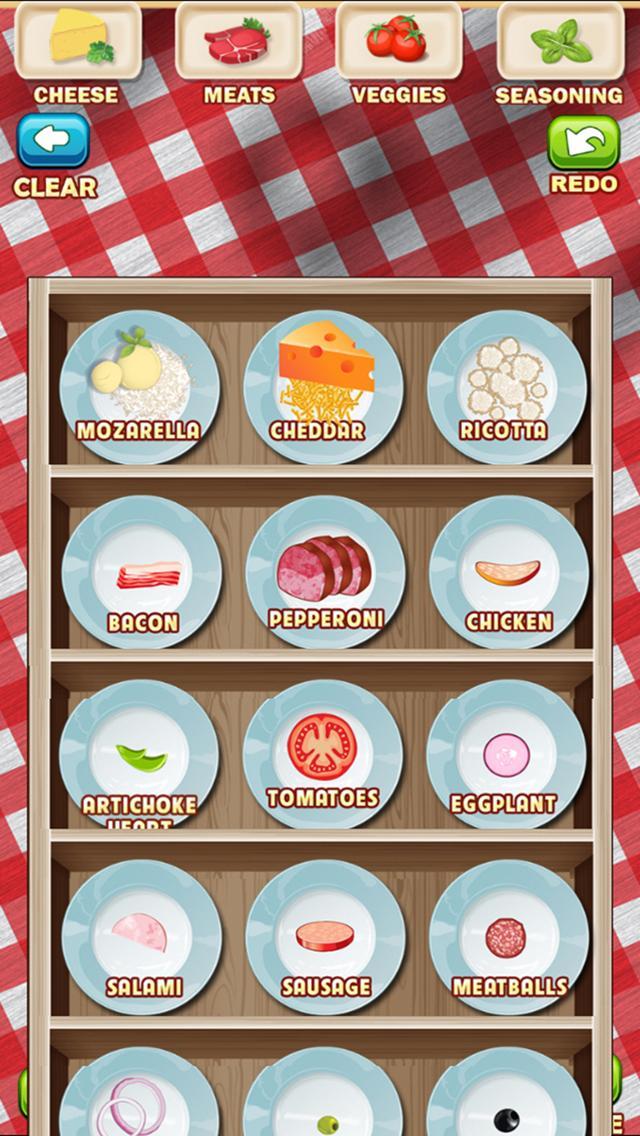Tap the green Redo button
This screenshot has width=640, height=1136.
[x=583, y=143]
